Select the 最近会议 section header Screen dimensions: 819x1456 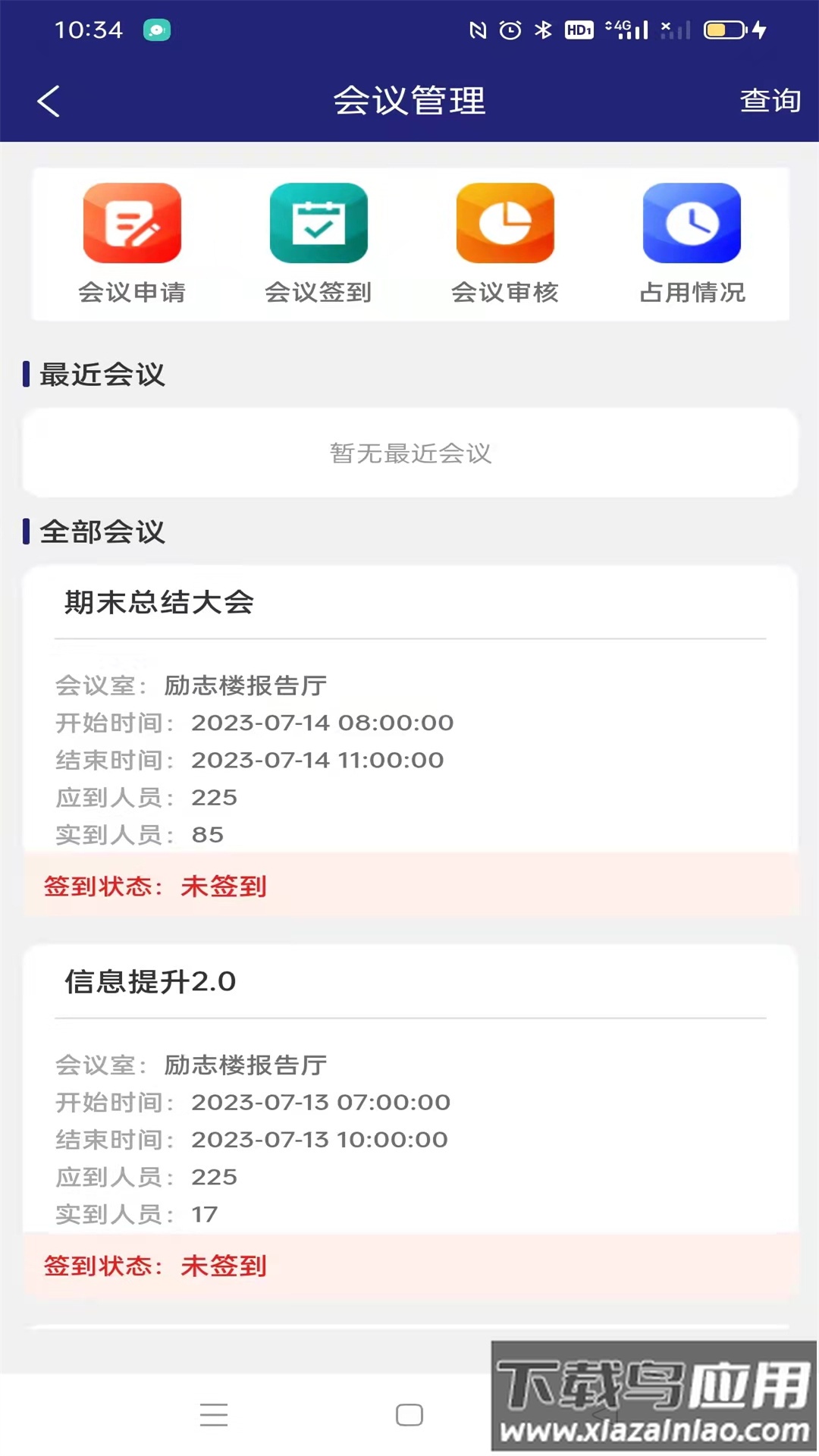point(102,374)
